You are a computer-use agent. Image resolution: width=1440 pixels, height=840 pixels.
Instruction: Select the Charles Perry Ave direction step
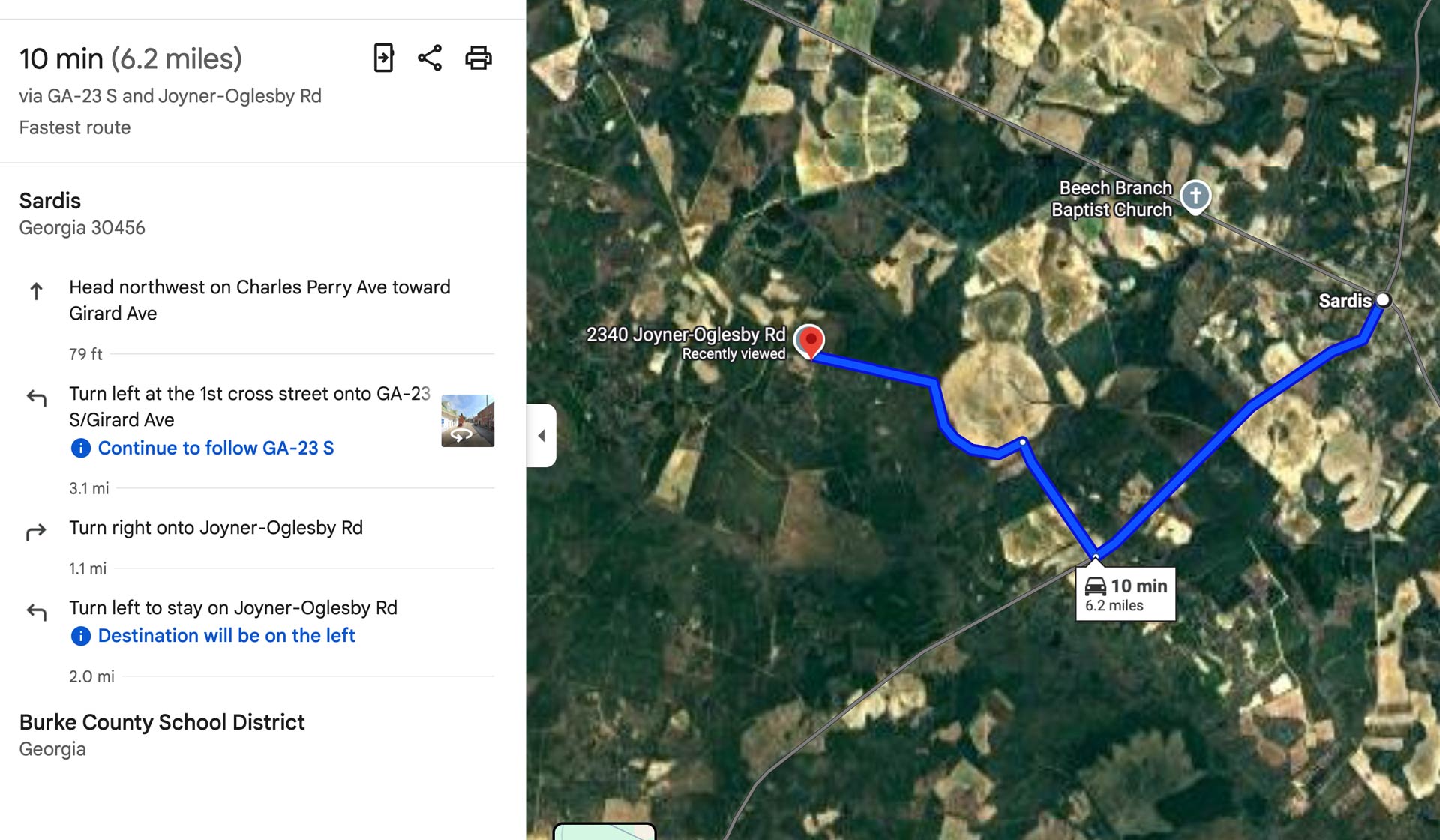coord(259,299)
